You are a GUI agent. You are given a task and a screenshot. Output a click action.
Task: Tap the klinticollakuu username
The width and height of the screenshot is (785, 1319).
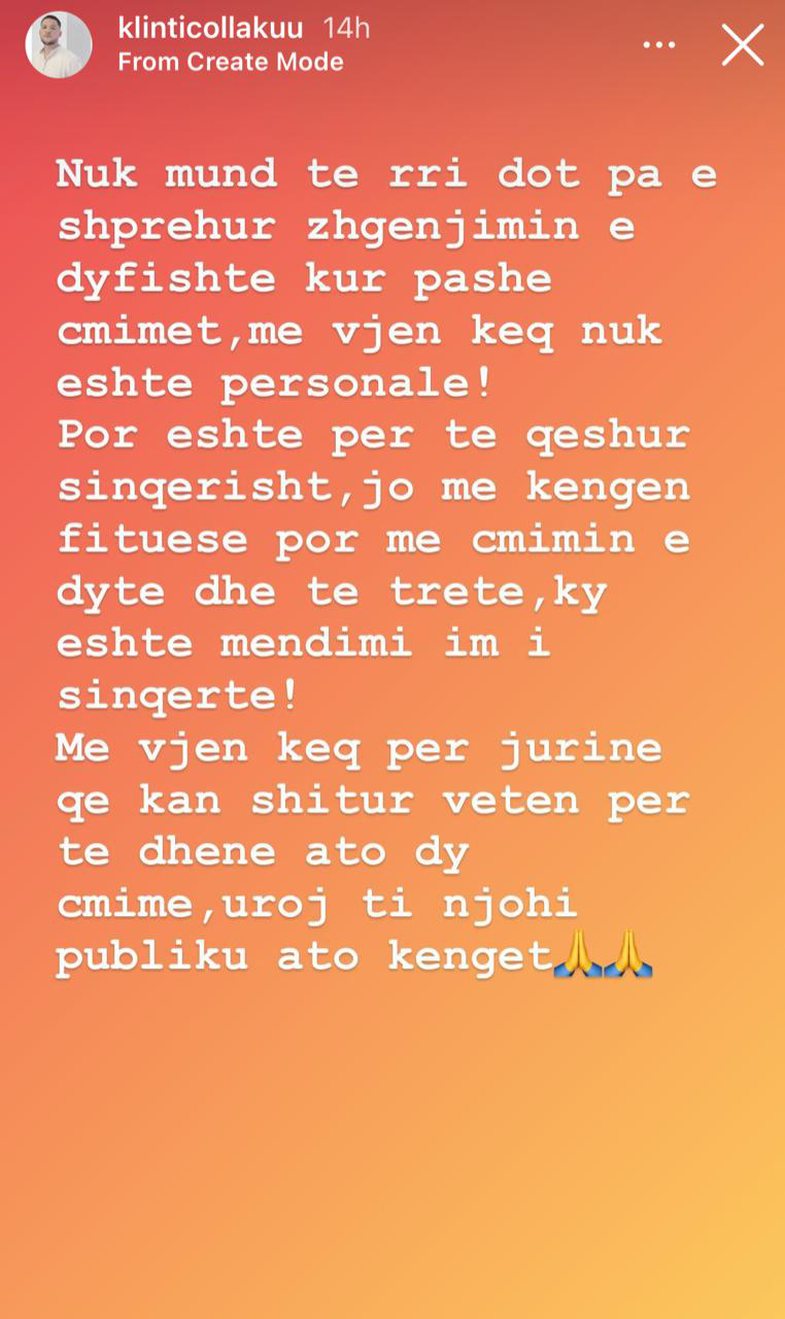[x=210, y=29]
